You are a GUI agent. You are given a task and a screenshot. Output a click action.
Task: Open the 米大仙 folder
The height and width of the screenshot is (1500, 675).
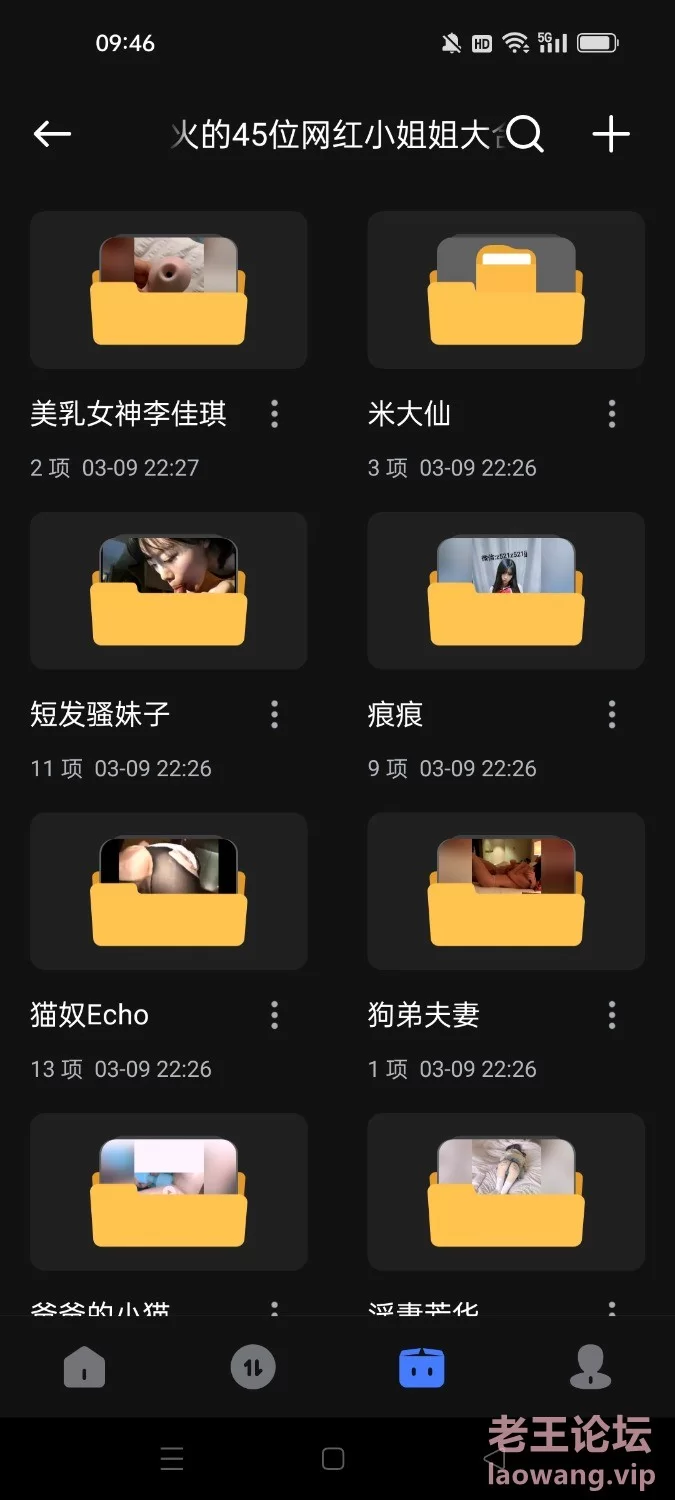tap(506, 290)
